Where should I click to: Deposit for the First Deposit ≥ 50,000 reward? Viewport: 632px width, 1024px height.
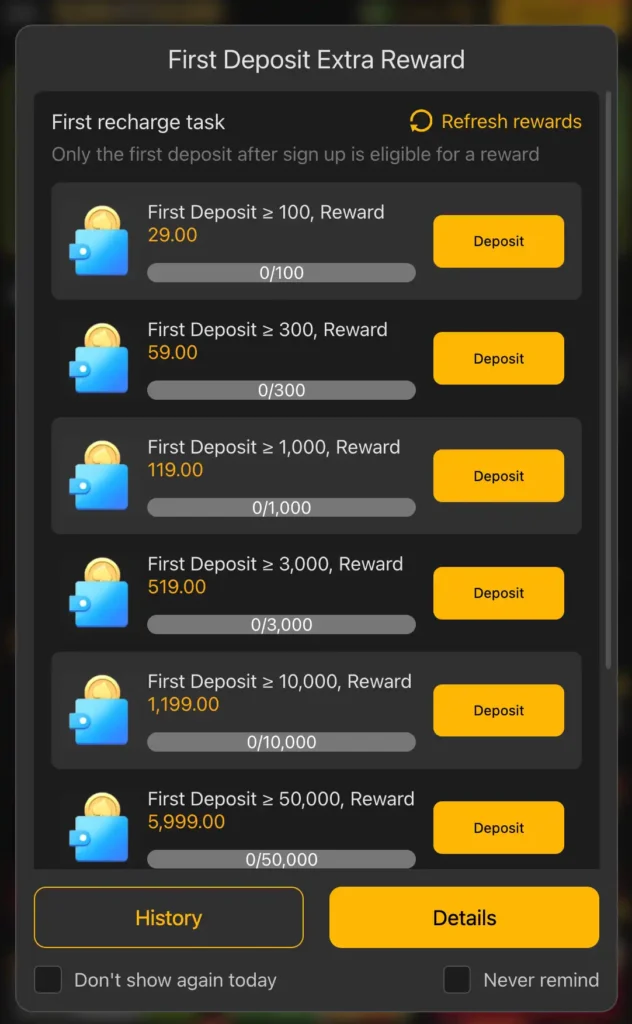498,828
